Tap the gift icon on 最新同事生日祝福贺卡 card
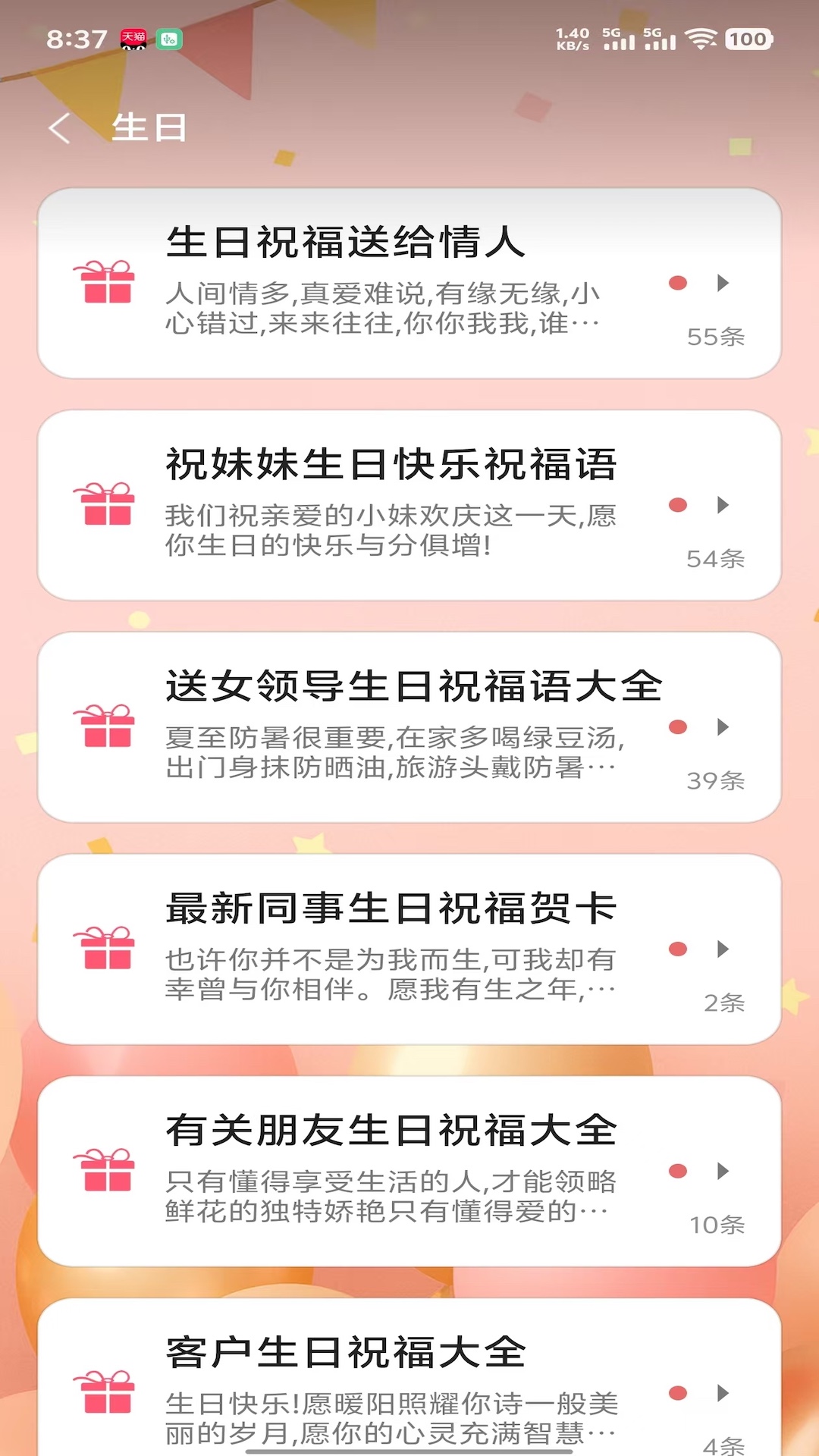The height and width of the screenshot is (1456, 819). (x=107, y=946)
